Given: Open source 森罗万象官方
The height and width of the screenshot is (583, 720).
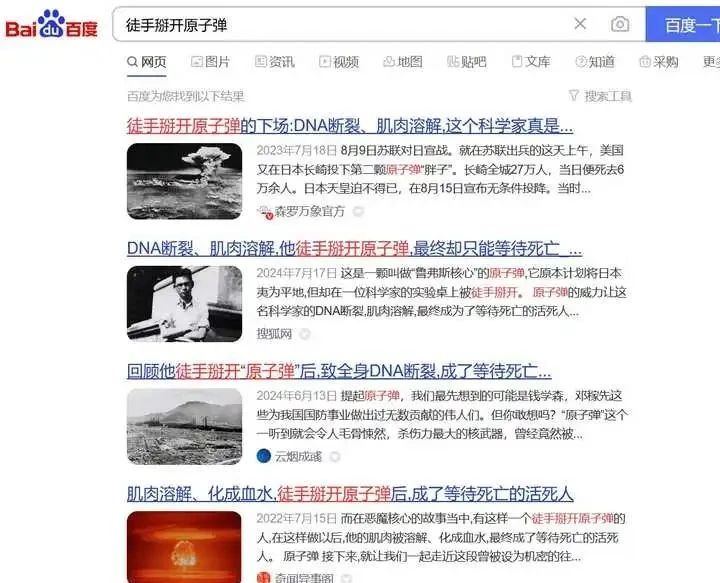Looking at the screenshot, I should pos(309,212).
